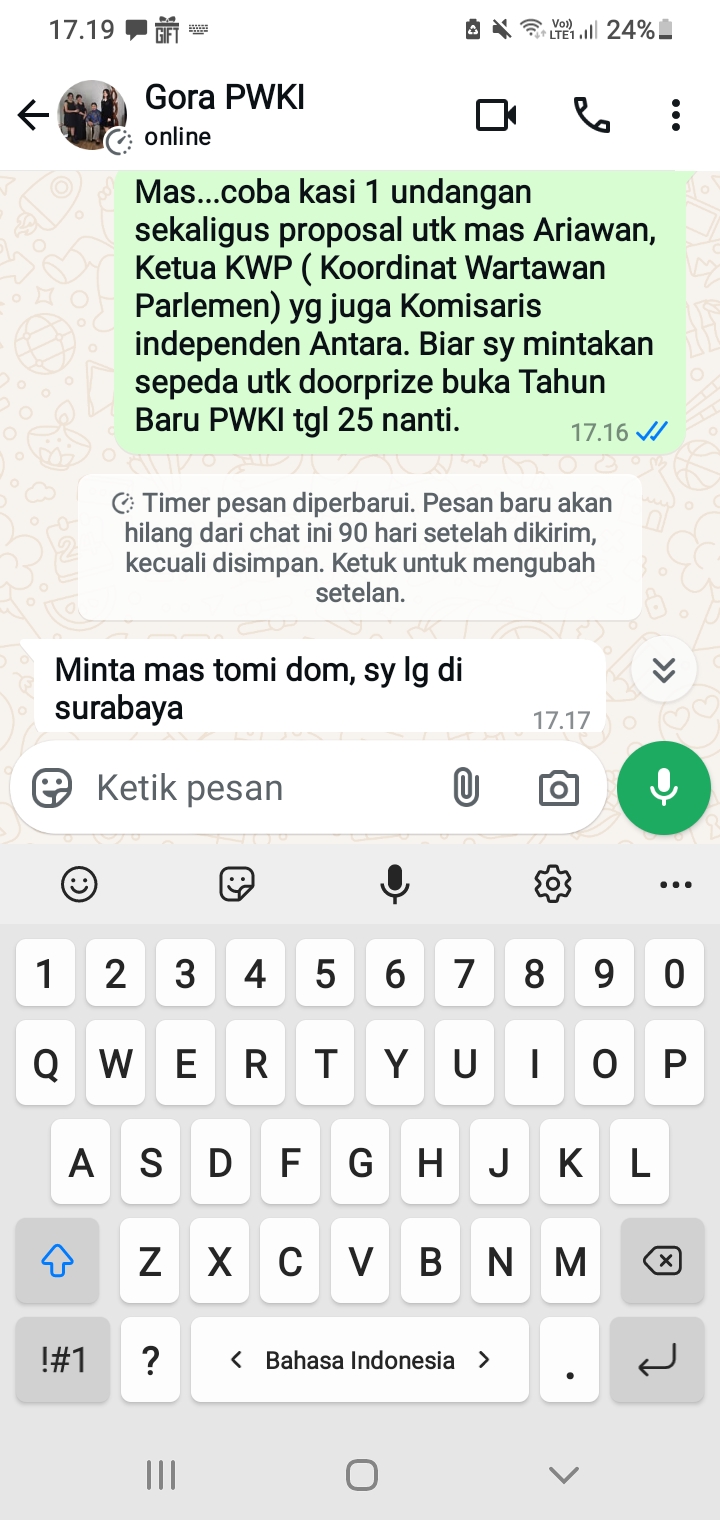The height and width of the screenshot is (1520, 720).
Task: Open the camera from the message bar
Action: coord(558,788)
